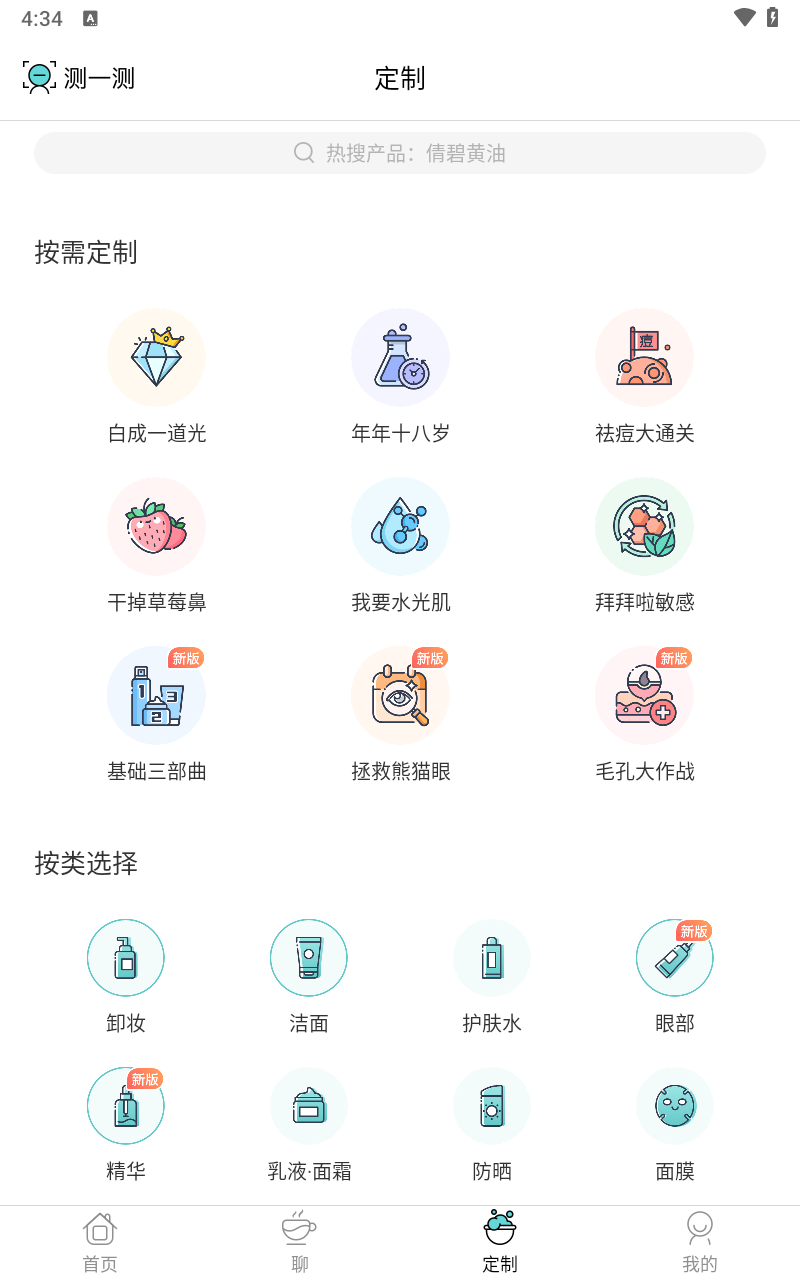Screen dimensions: 800x1280
Task: Open the 基础三部曲 basics plan icon
Action: tap(156, 694)
